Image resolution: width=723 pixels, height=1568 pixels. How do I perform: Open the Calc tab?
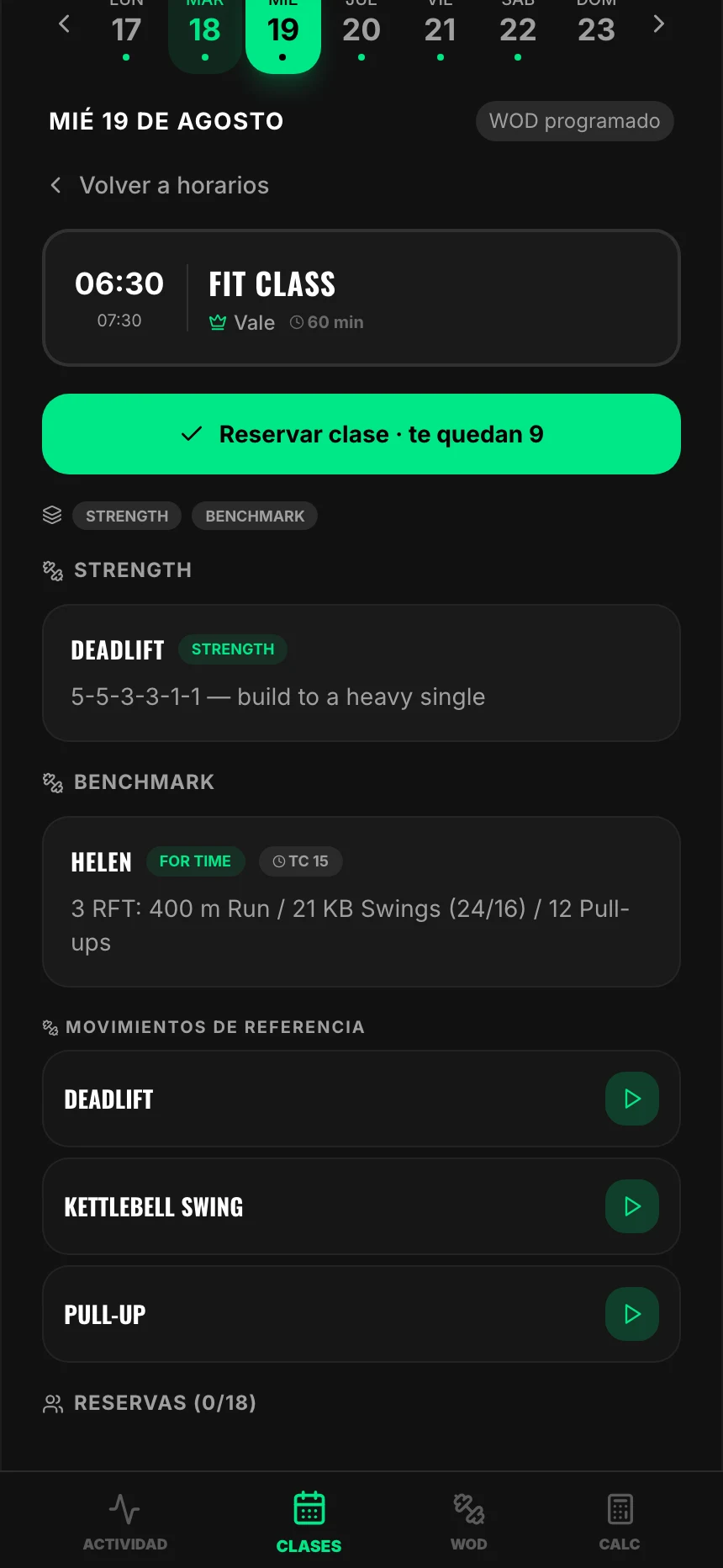(620, 1521)
